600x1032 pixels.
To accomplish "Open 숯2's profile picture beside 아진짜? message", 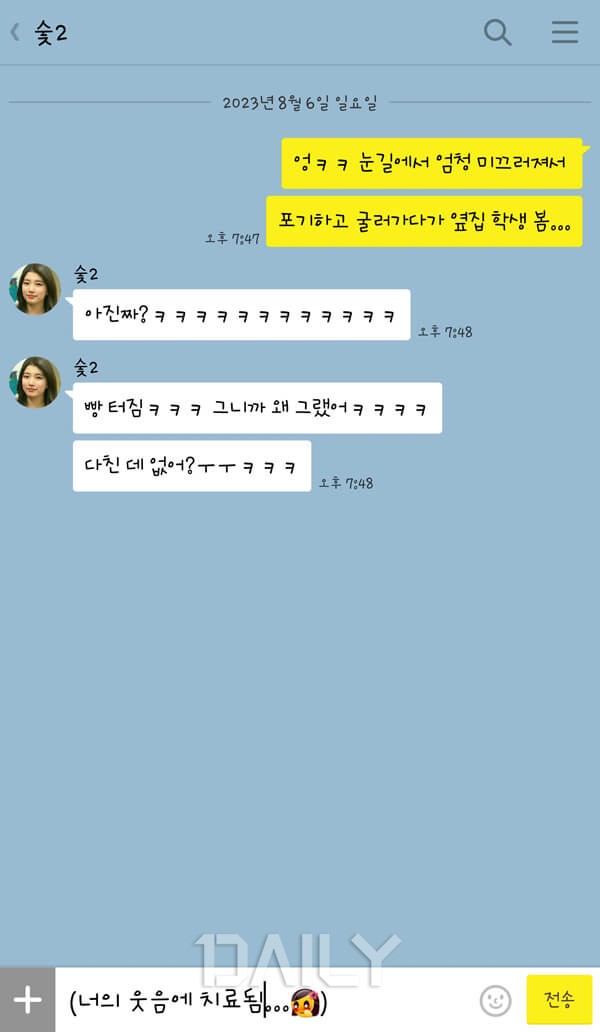I will (x=36, y=289).
